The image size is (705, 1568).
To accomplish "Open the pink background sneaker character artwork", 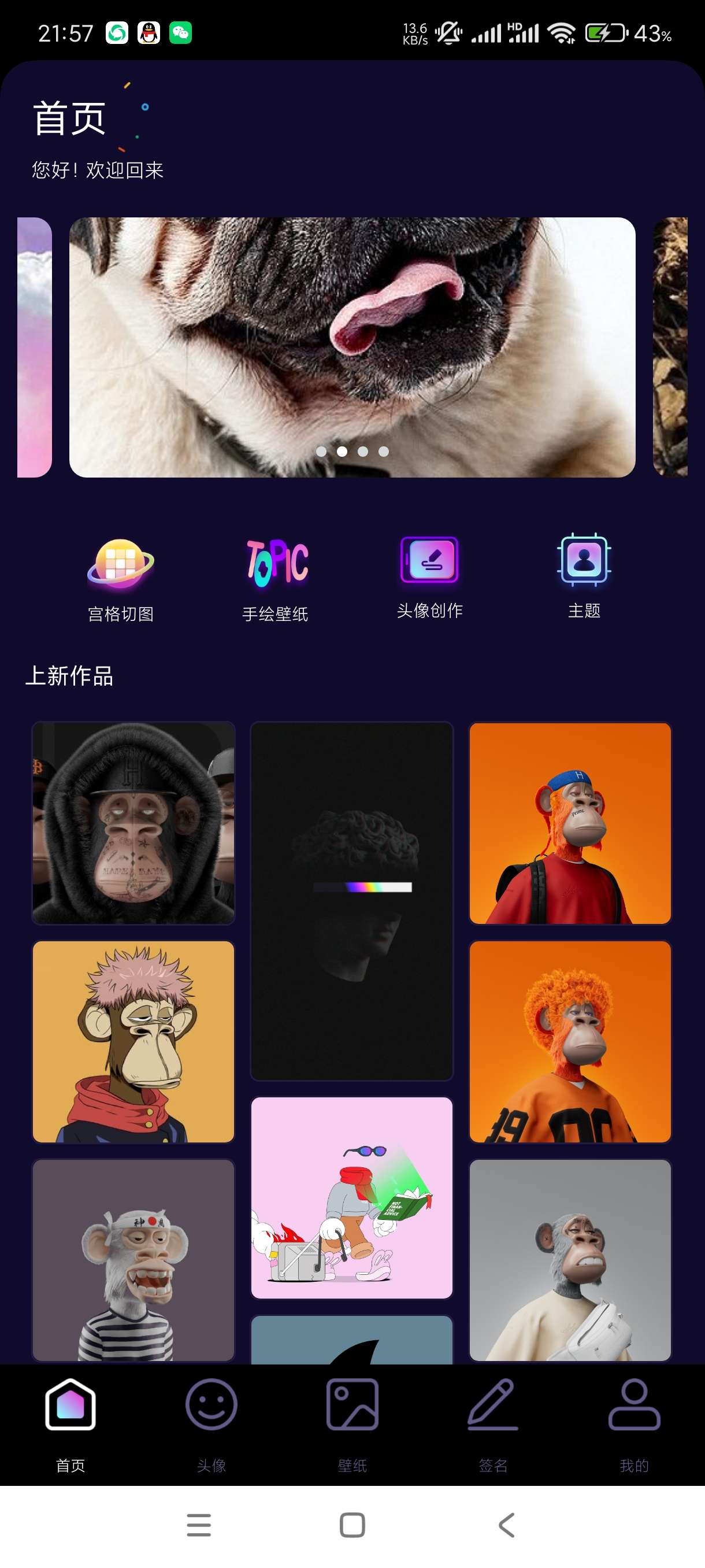I will (x=351, y=1197).
